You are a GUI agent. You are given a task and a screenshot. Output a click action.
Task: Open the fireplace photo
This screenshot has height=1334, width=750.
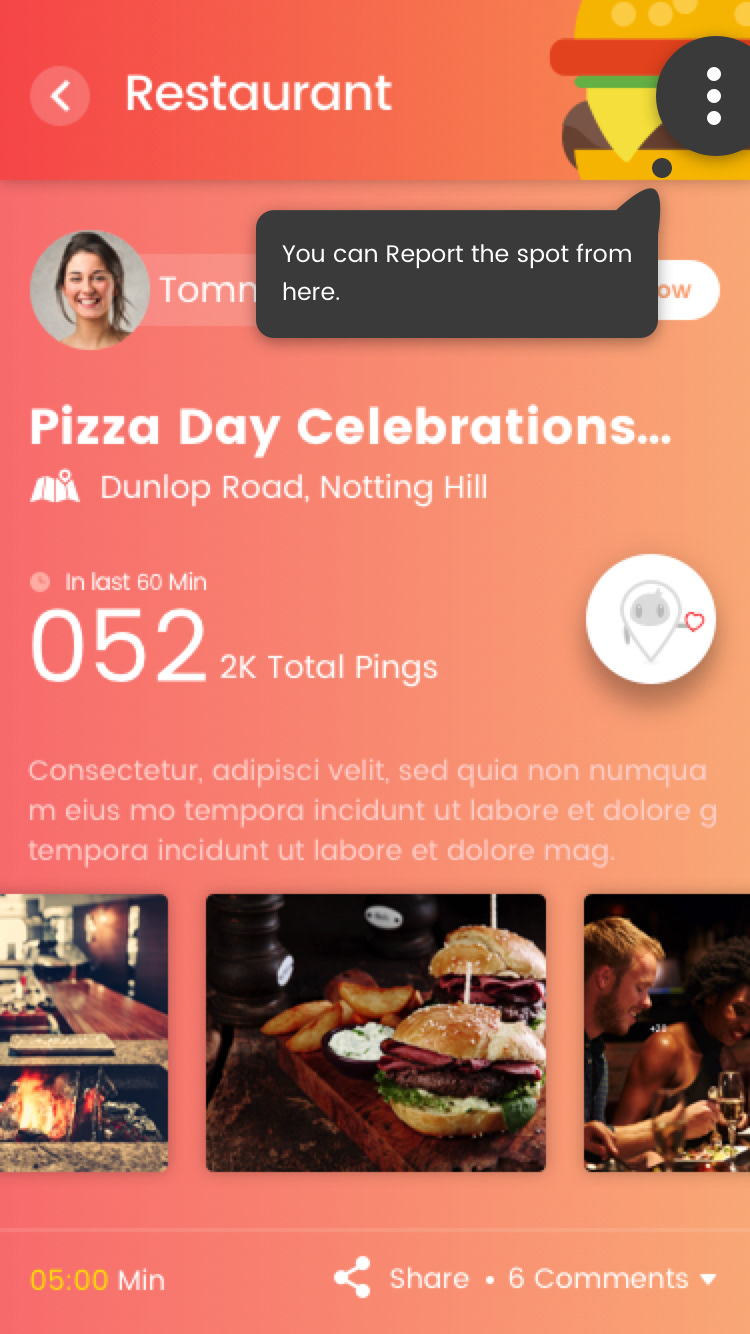coord(84,1033)
